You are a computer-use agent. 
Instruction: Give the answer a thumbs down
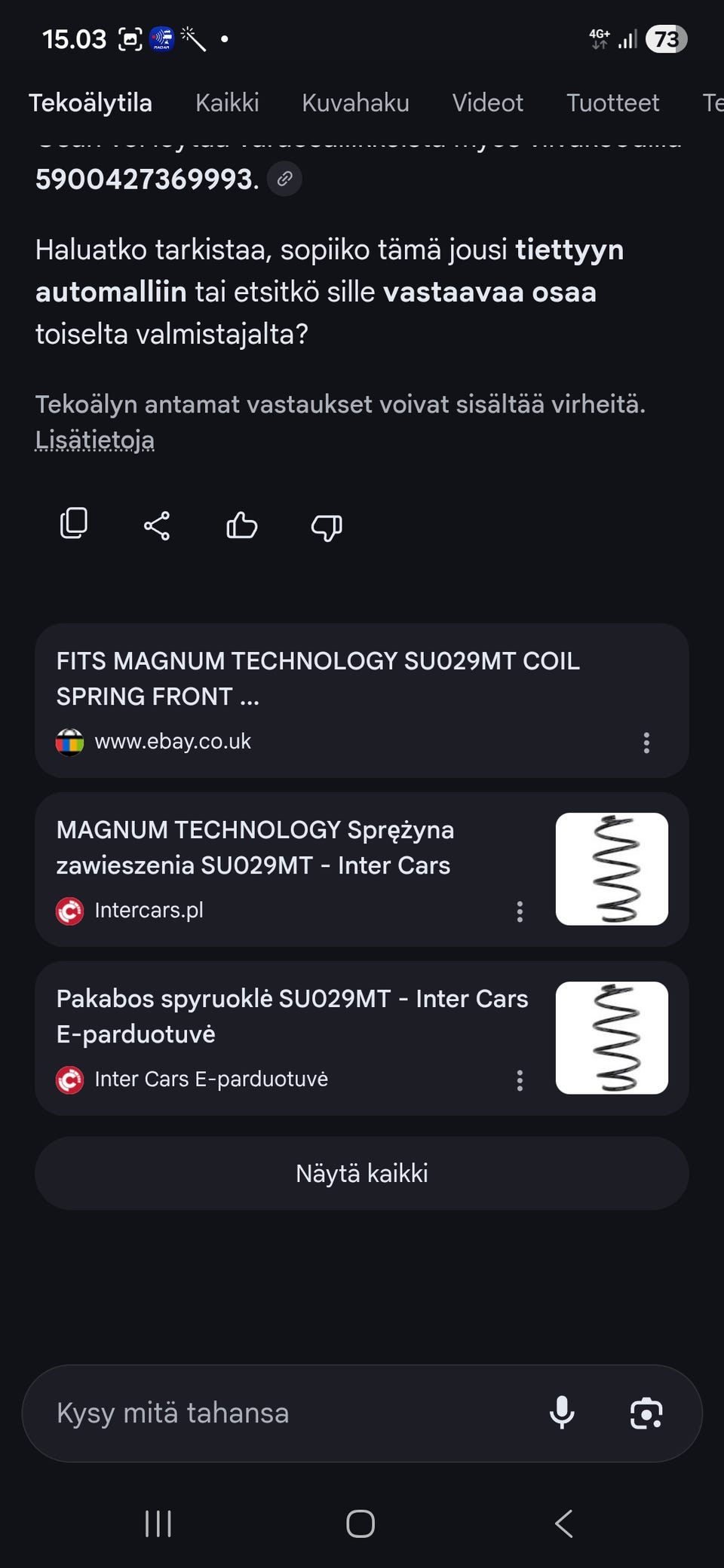(327, 527)
